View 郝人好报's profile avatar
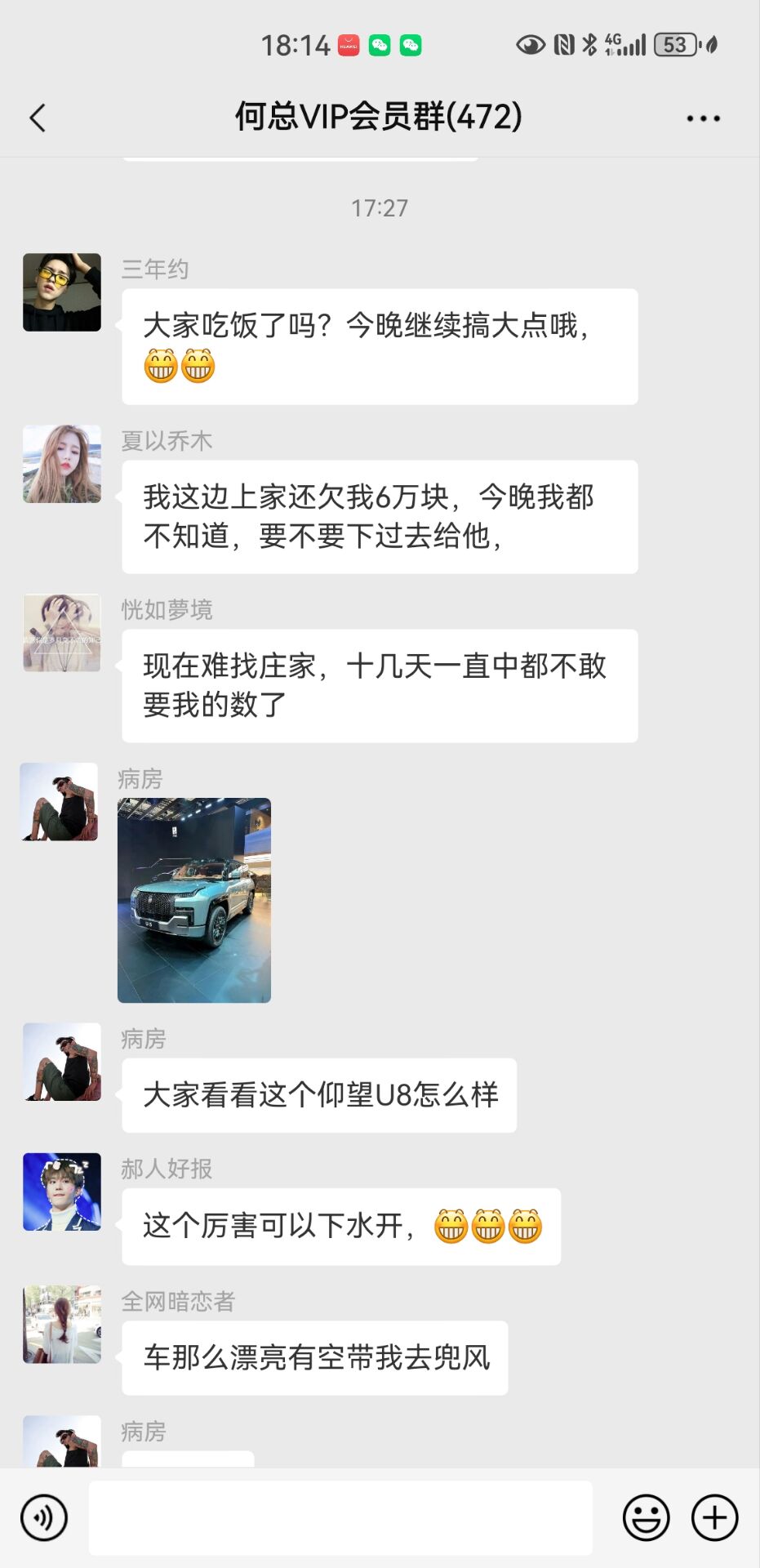 [62, 1192]
